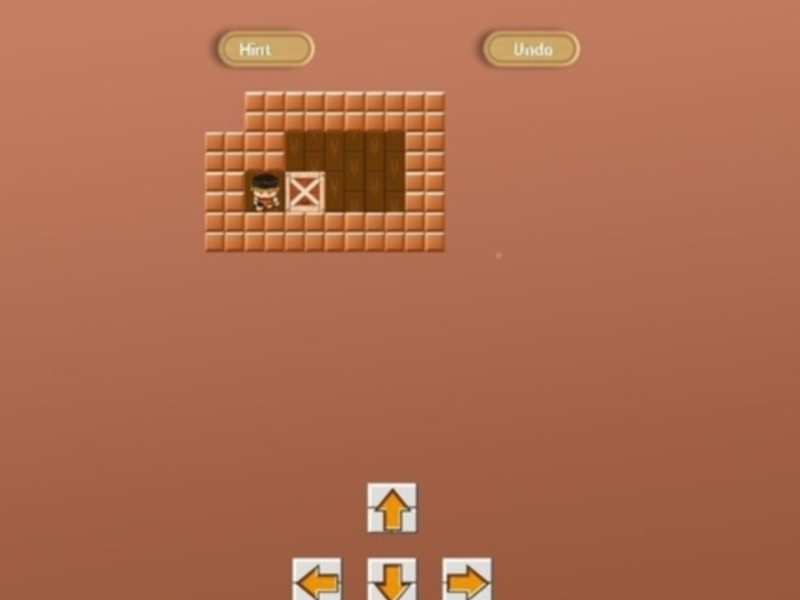Undo the last move
This screenshot has height=600, width=800.
(x=531, y=49)
